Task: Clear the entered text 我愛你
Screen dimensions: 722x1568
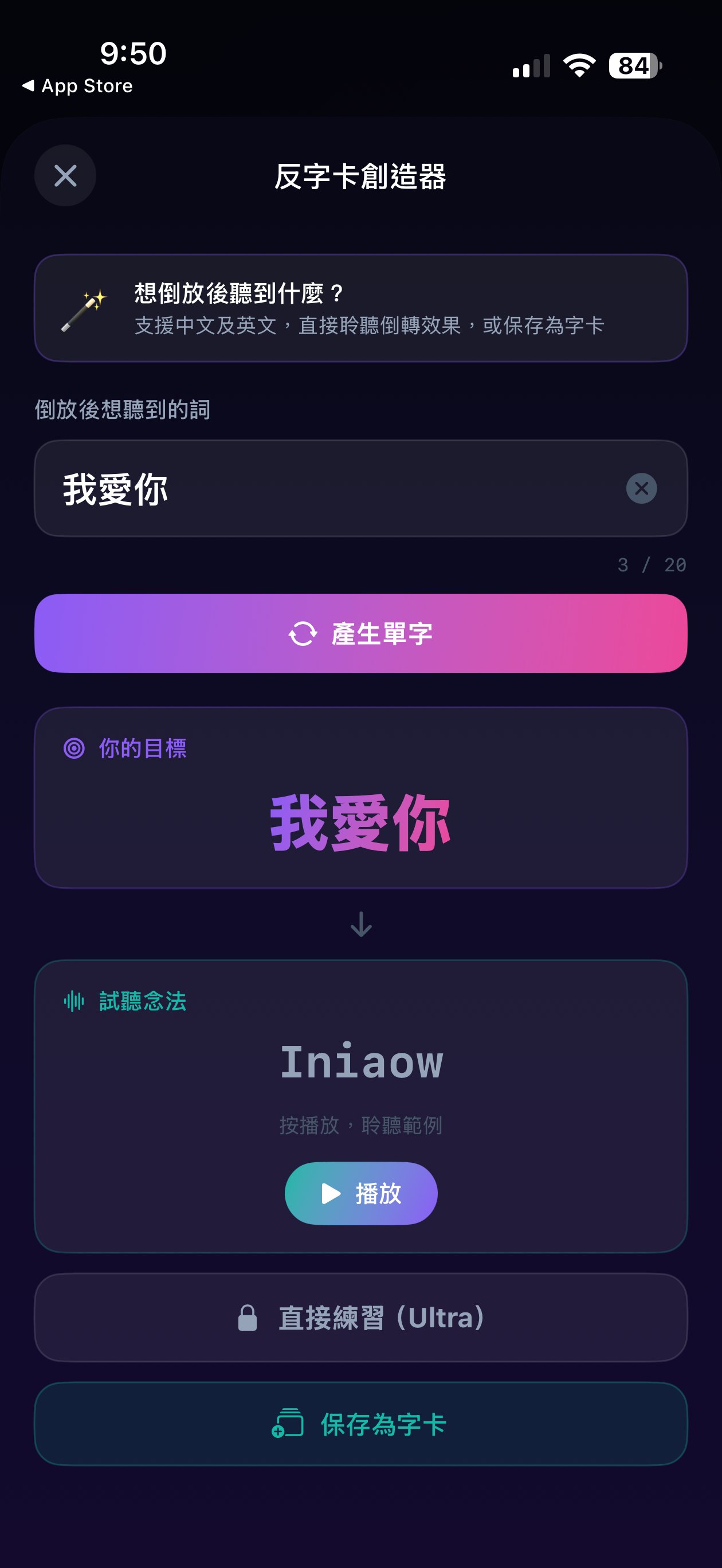Action: [641, 489]
